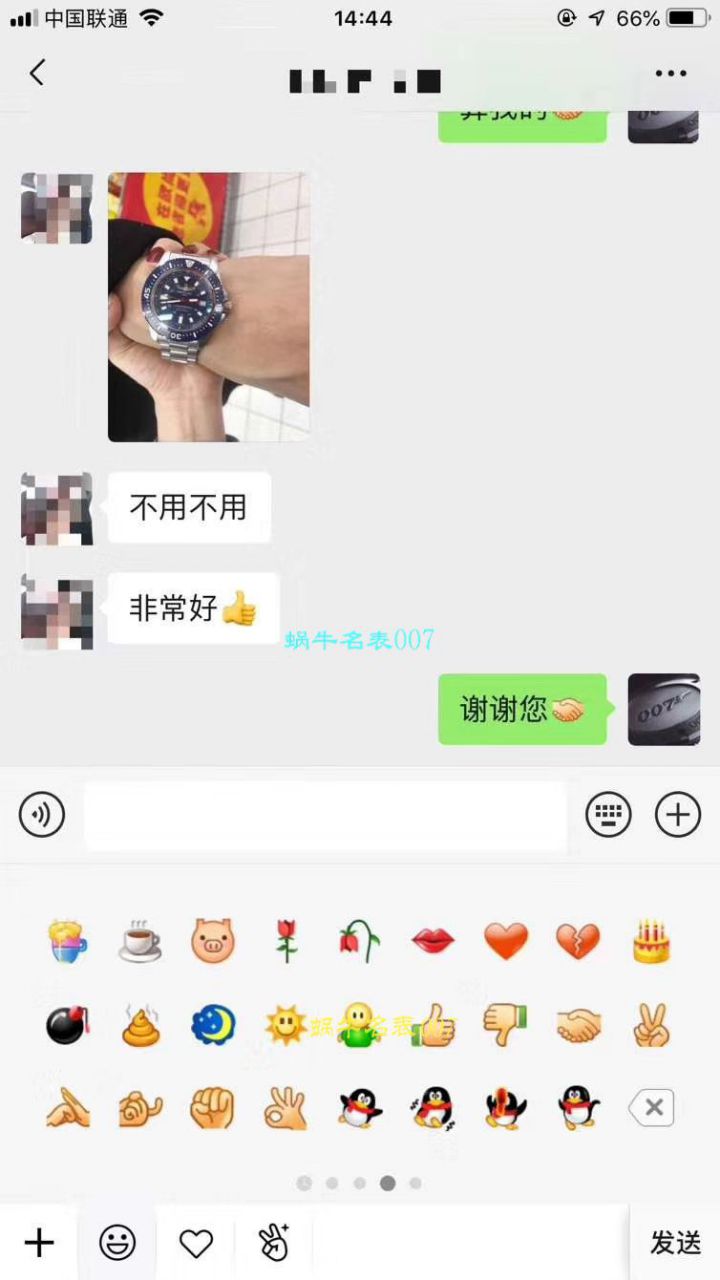Select the rose emoji
This screenshot has height=1280, width=720.
point(285,940)
